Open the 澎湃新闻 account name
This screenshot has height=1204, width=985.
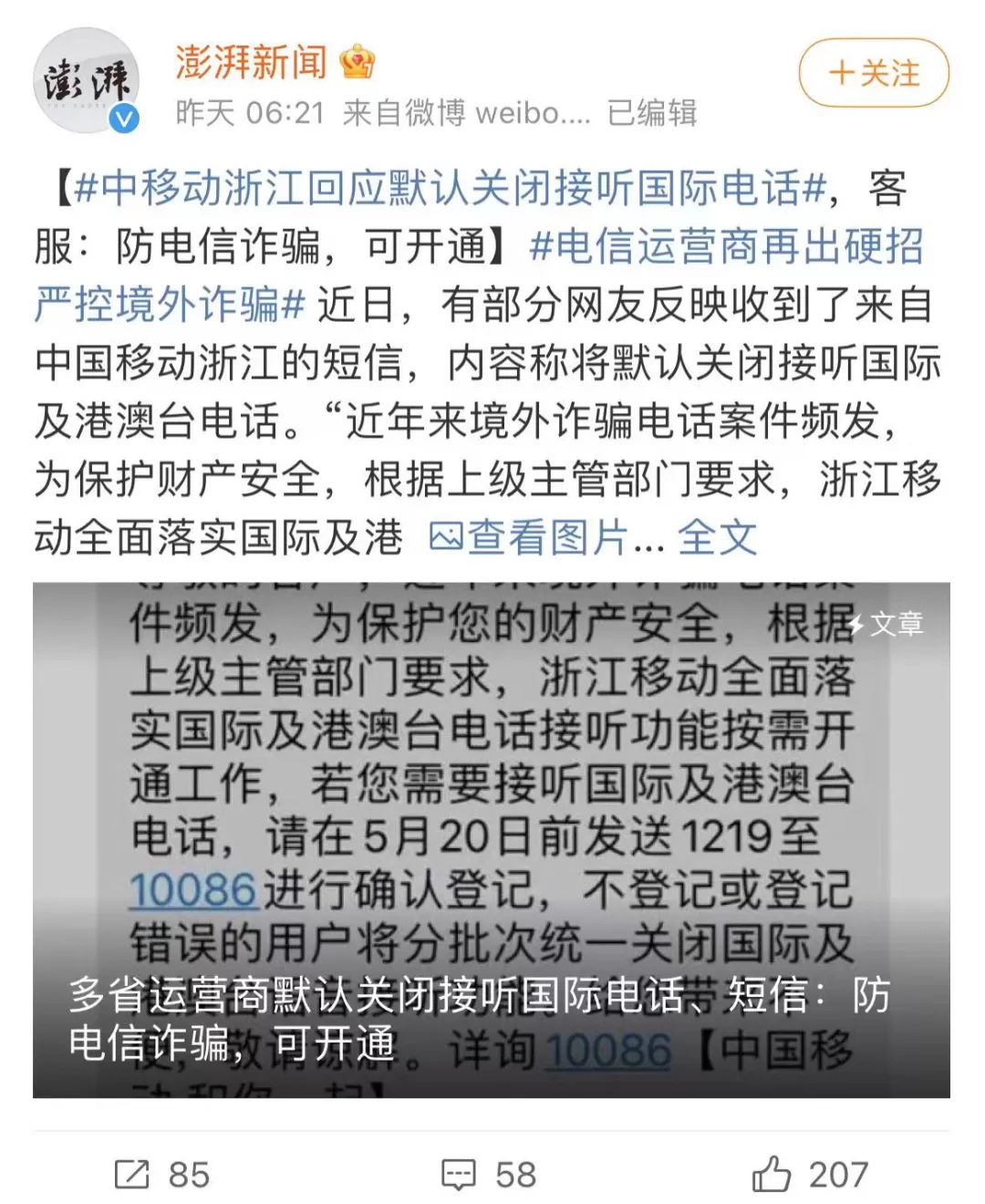(x=251, y=61)
